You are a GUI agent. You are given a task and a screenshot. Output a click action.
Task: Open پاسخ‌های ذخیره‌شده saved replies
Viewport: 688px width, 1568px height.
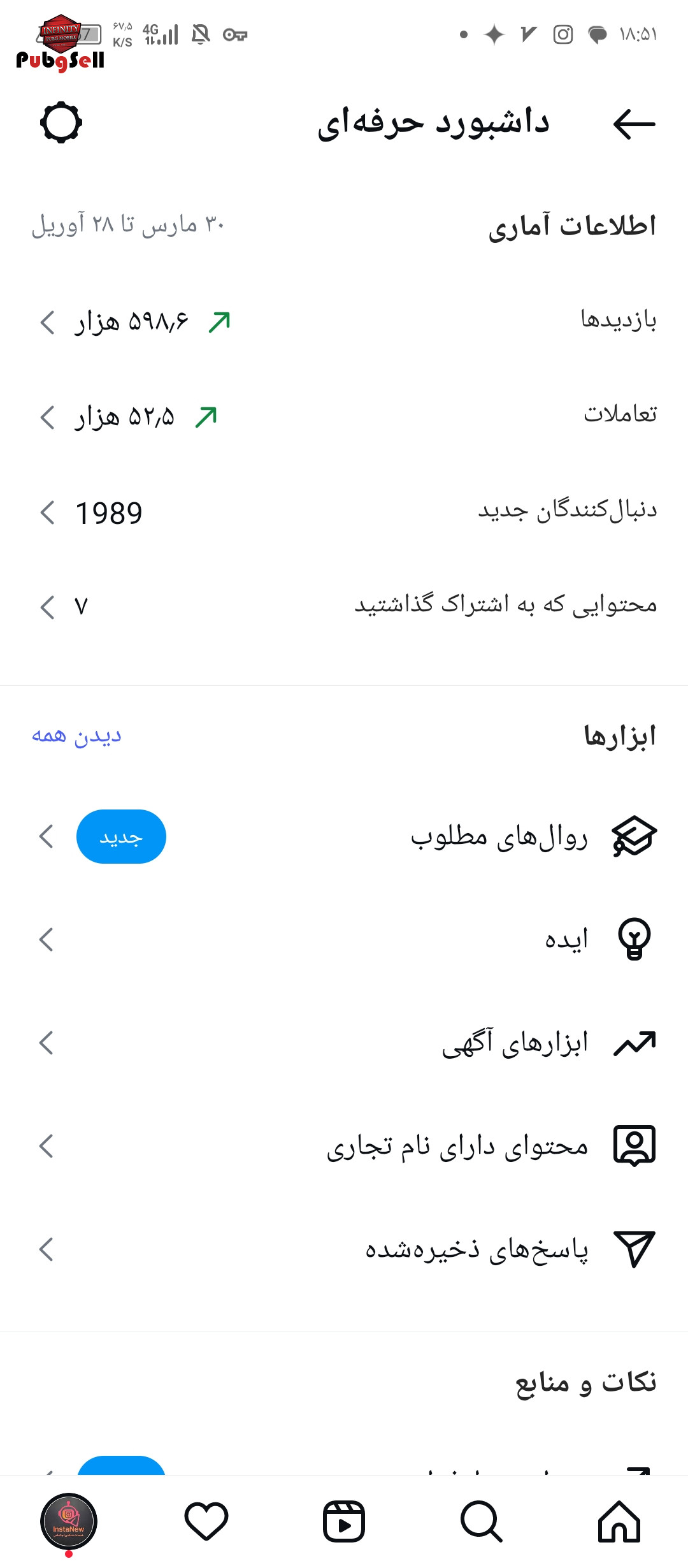(x=344, y=1249)
